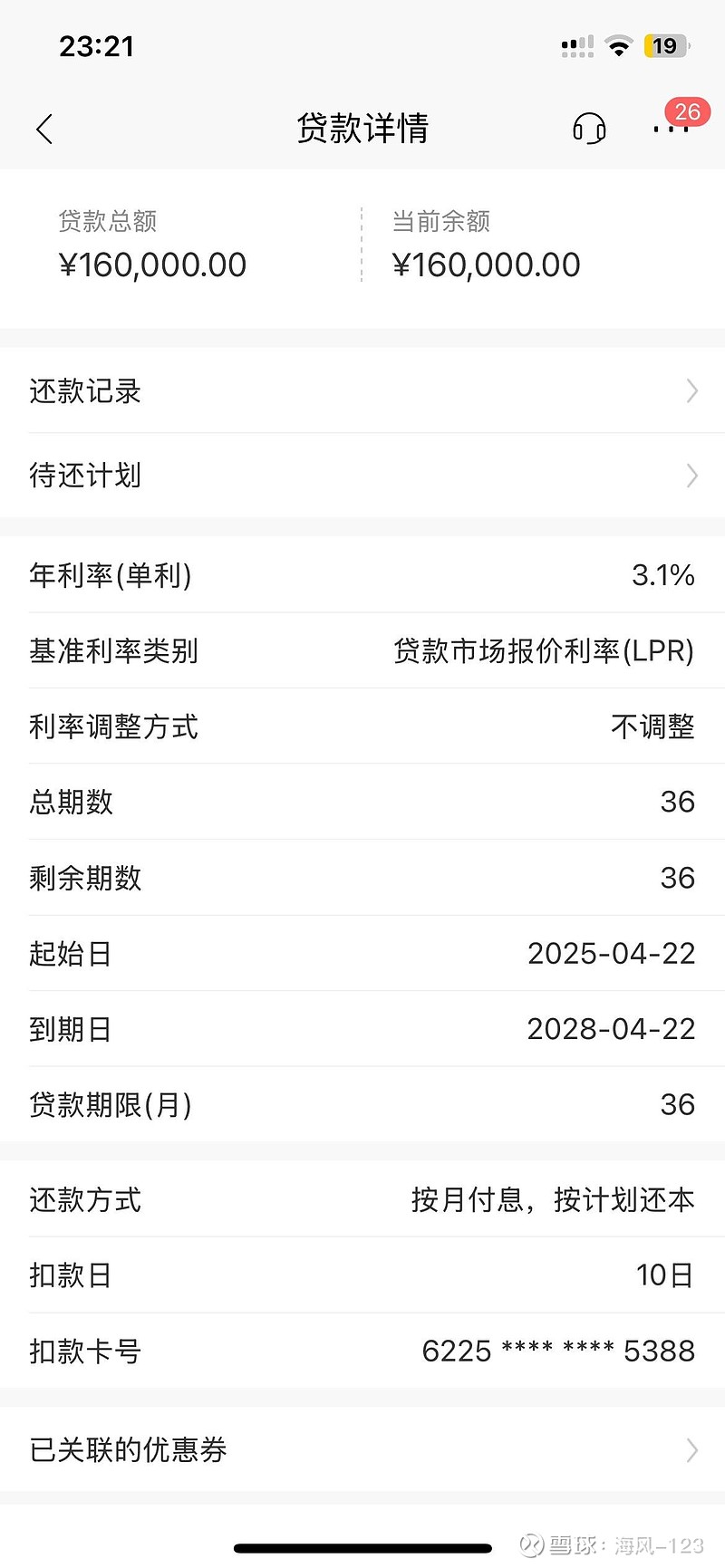
Task: Open 待还计划 pending repayment plan
Action: 362,475
